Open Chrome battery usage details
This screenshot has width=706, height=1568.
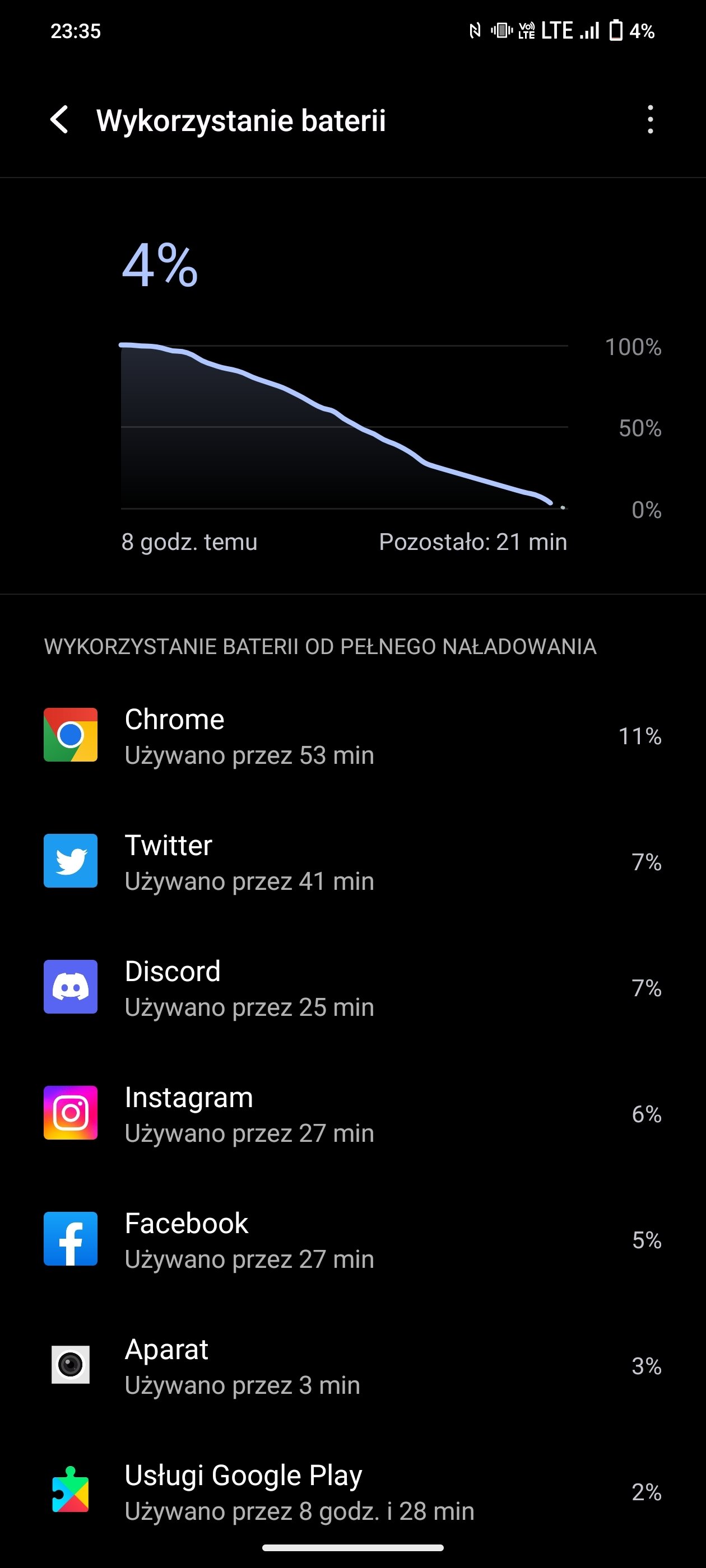[352, 736]
